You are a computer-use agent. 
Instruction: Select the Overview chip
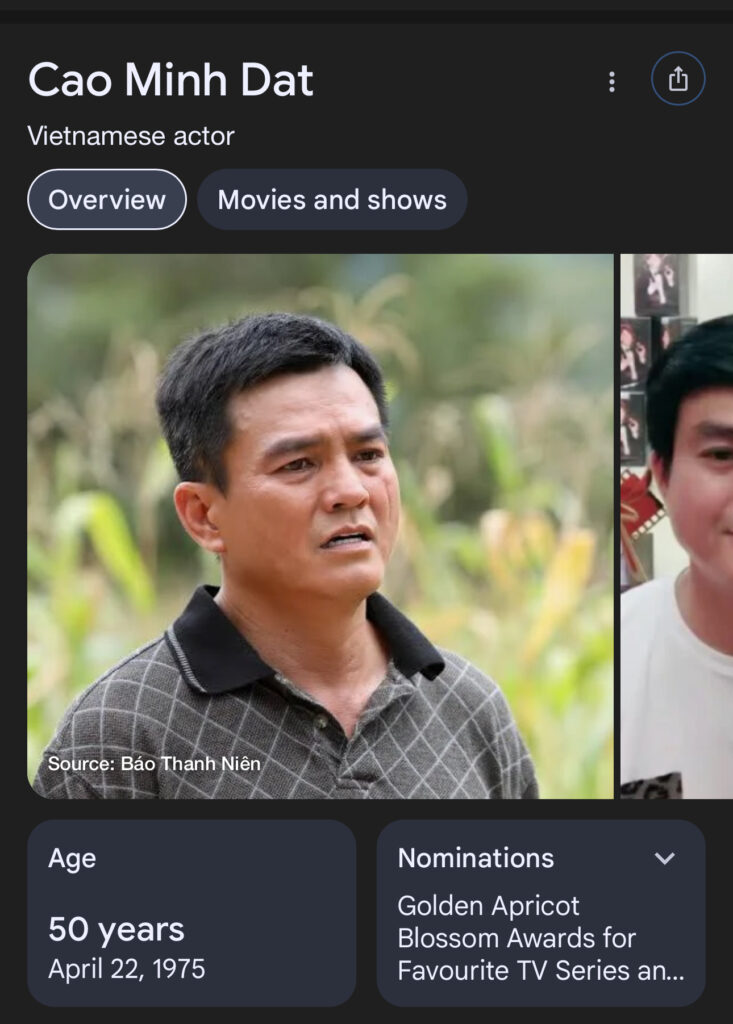[x=107, y=200]
